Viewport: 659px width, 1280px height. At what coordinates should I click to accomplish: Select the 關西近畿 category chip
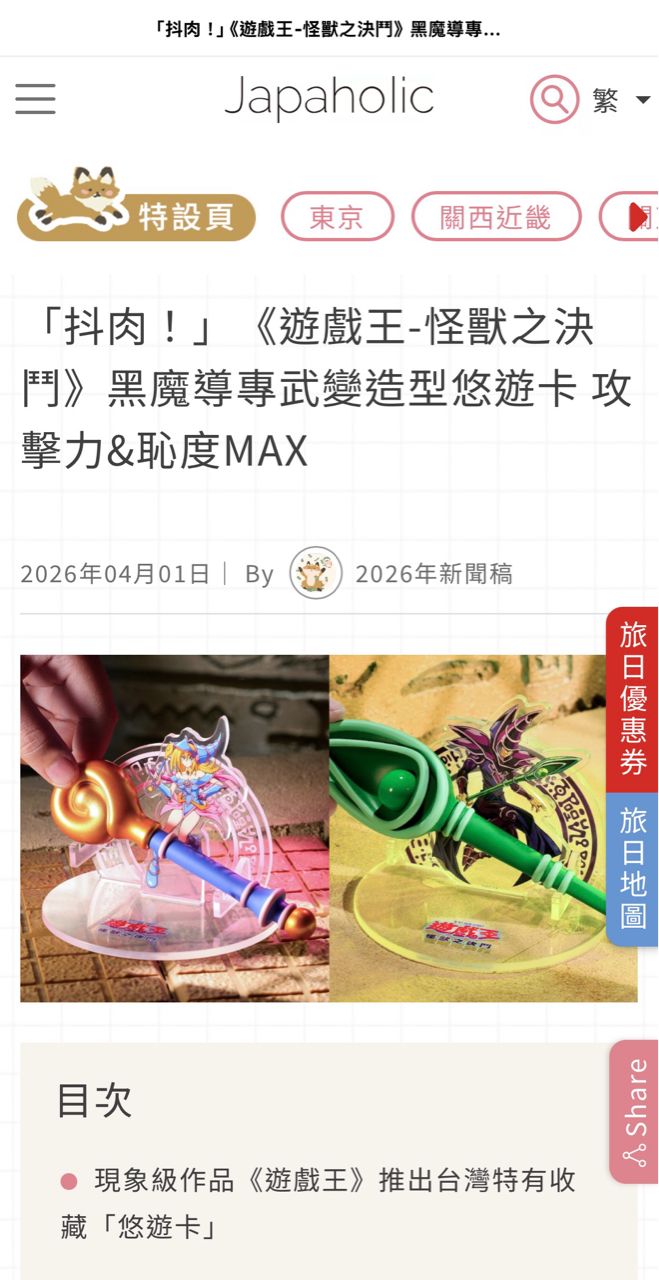tap(496, 217)
